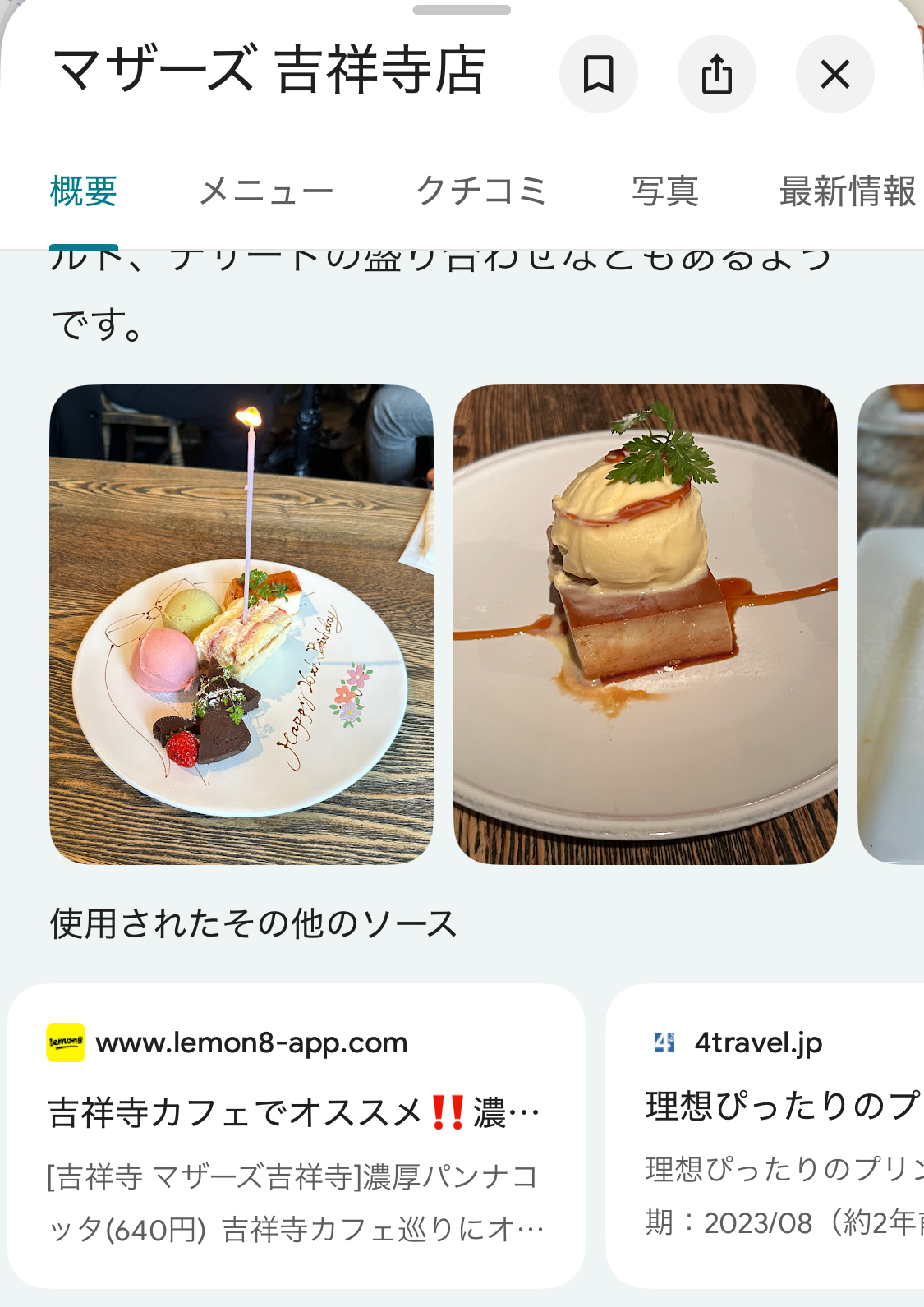
Task: View the 最新情報 tab
Action: [x=846, y=191]
